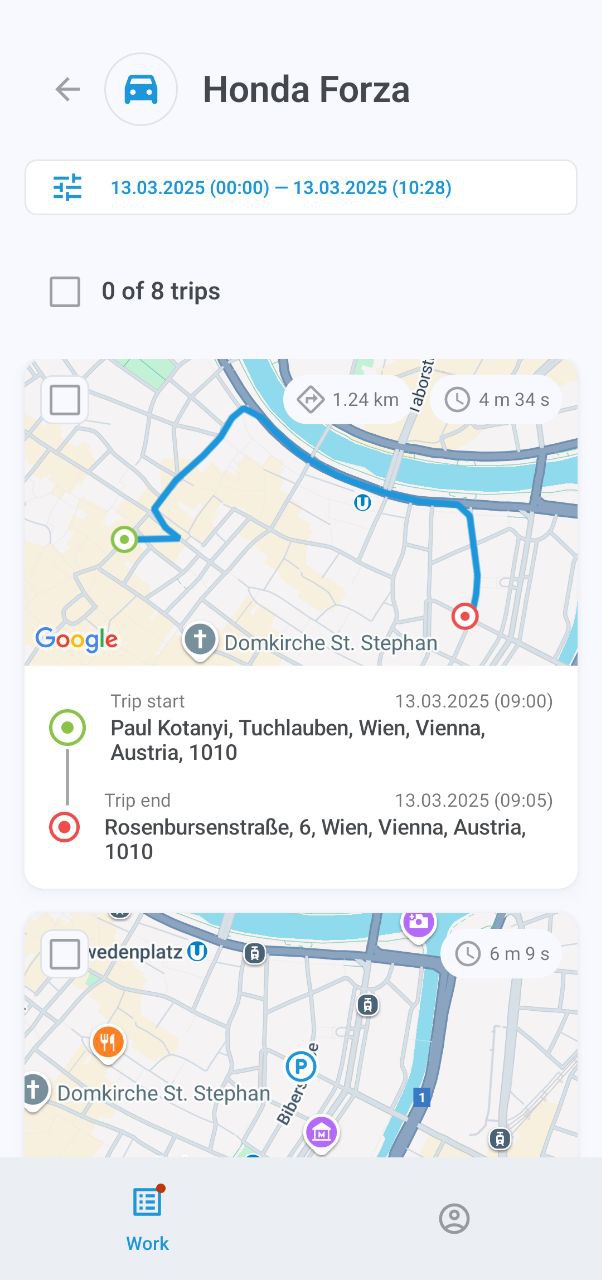
Task: Open the profile tab
Action: [x=454, y=1218]
